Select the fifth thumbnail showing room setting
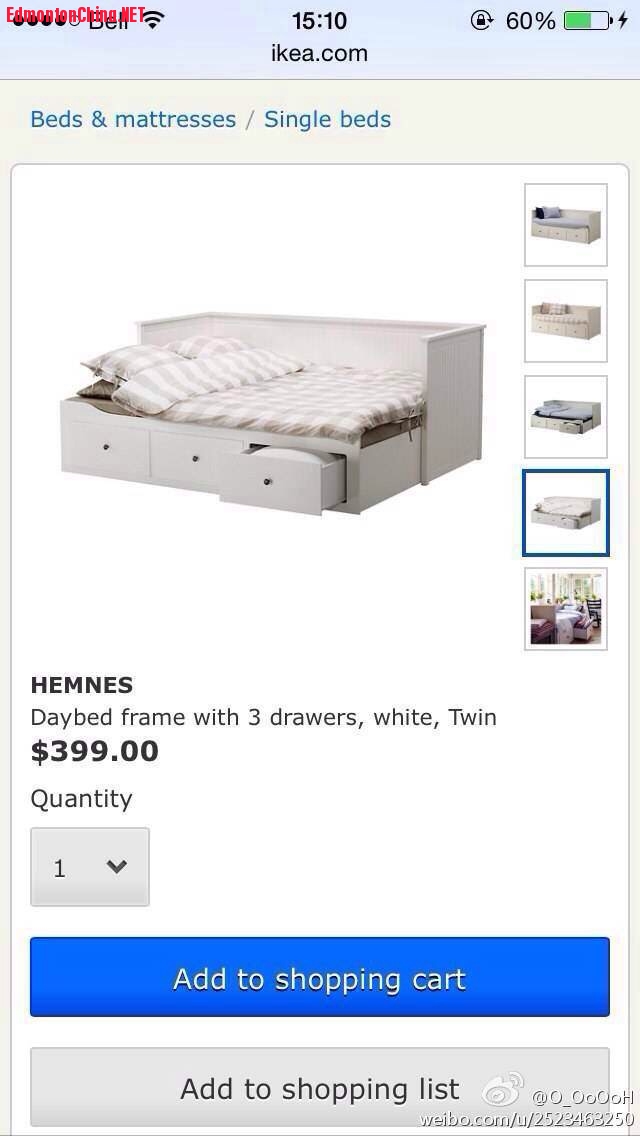The width and height of the screenshot is (640, 1136). click(x=566, y=609)
